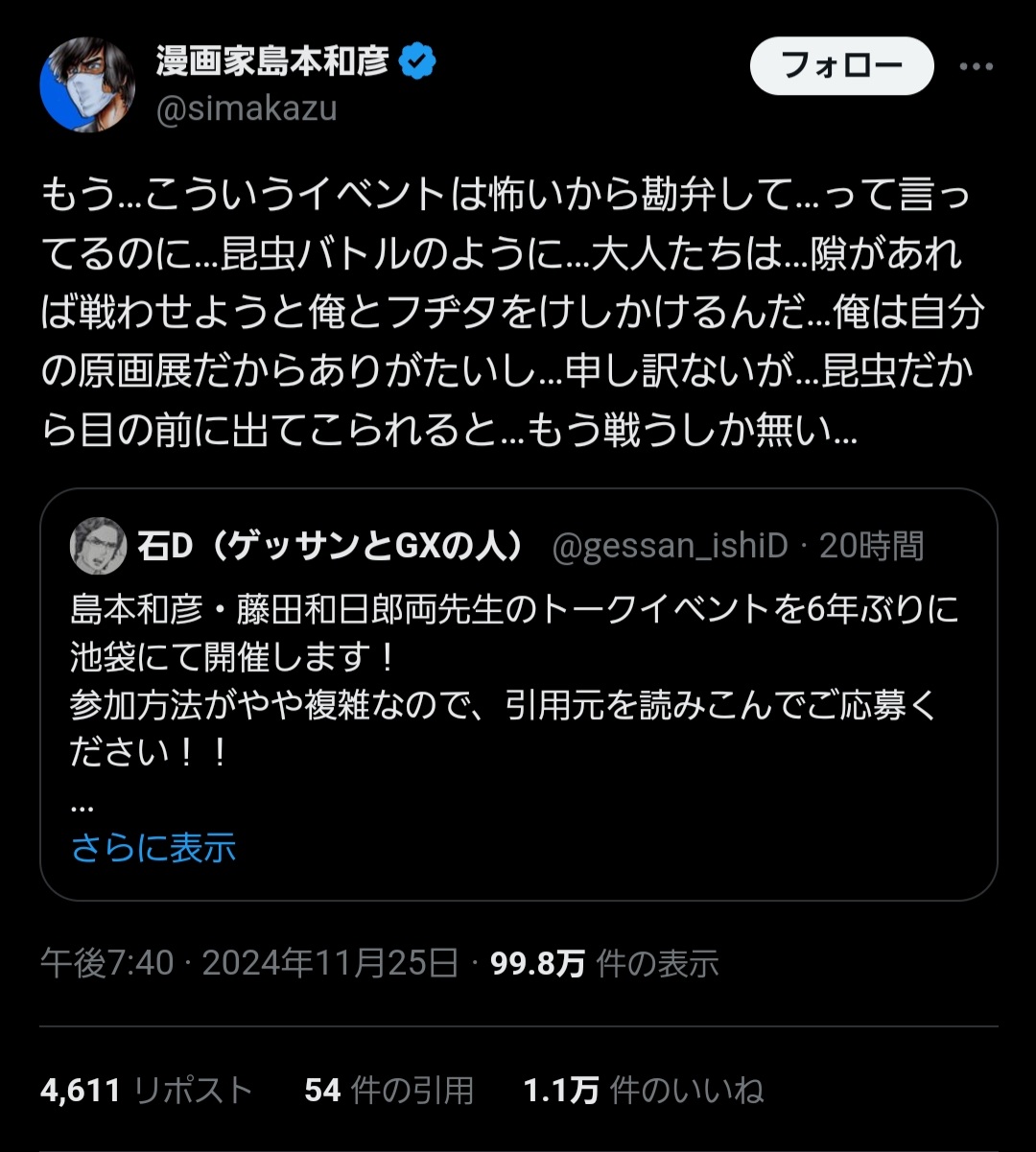Expand quoted text with さらに表示
The height and width of the screenshot is (1152, 1036).
153,848
